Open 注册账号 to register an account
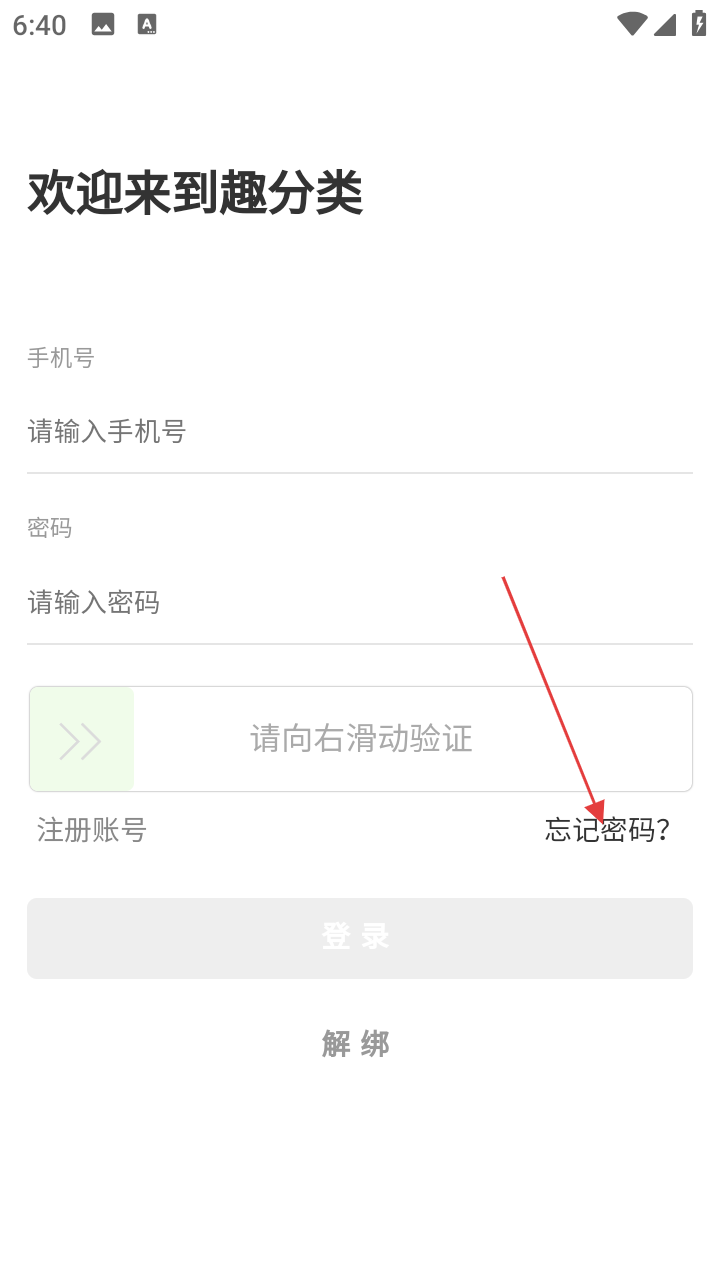This screenshot has width=720, height=1280. [92, 830]
